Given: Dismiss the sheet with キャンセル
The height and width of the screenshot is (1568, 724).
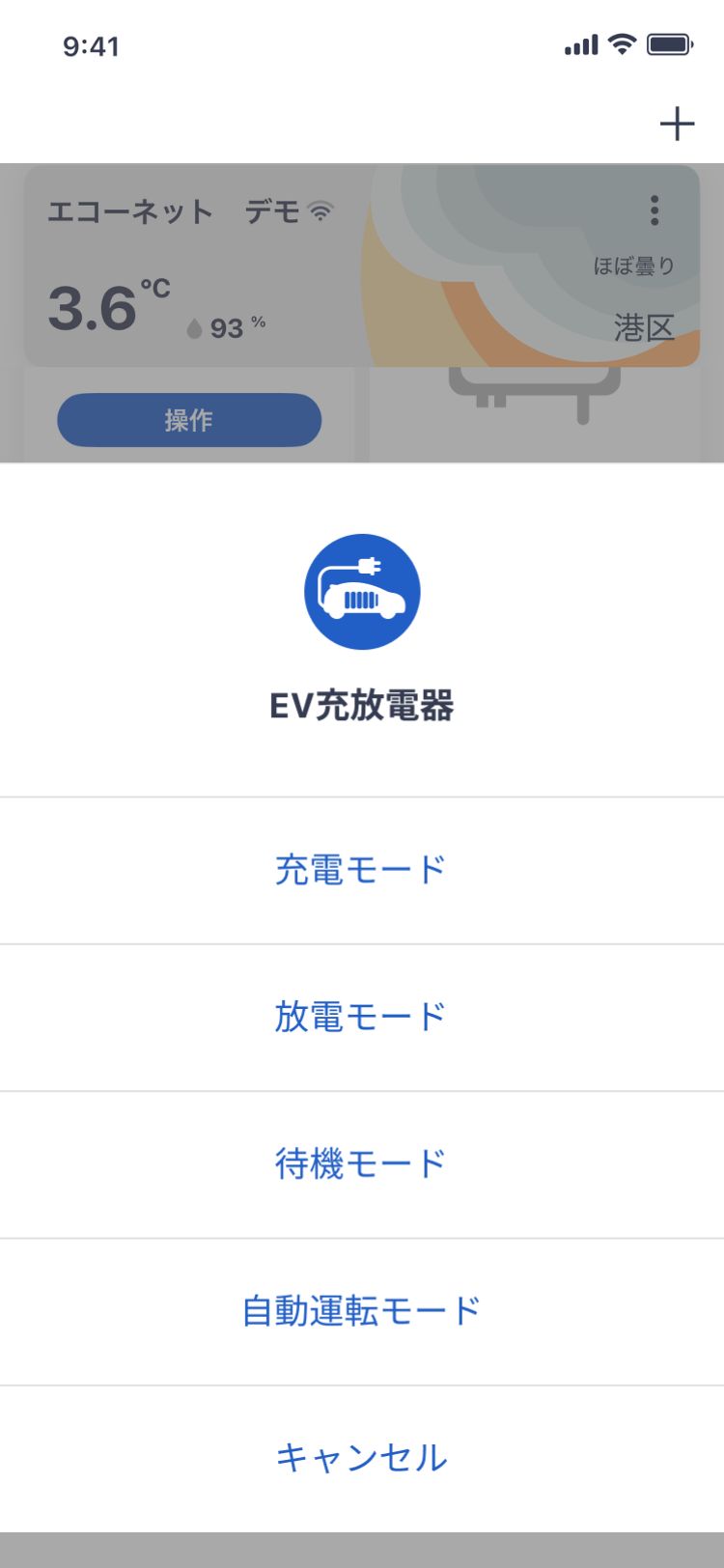Looking at the screenshot, I should (362, 1458).
